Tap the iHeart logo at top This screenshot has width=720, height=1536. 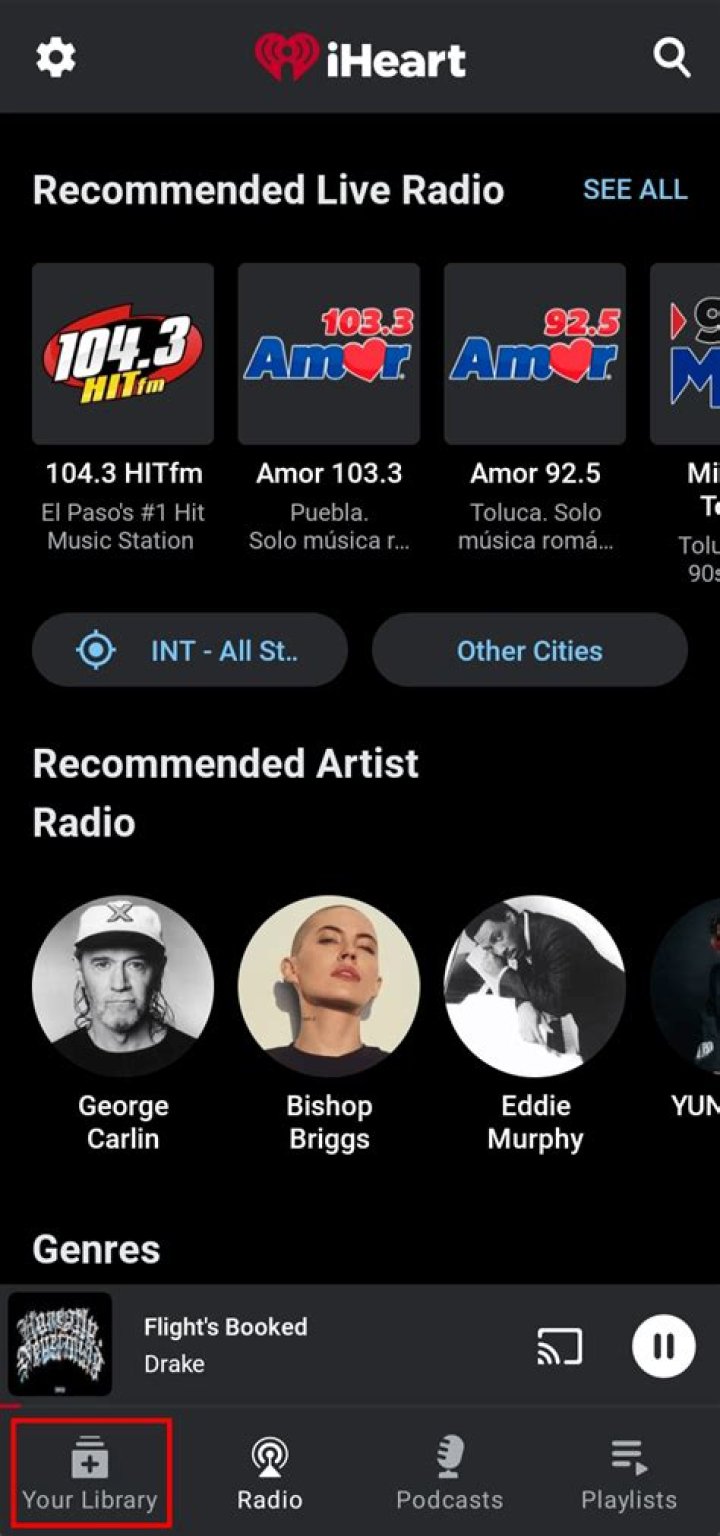point(362,57)
